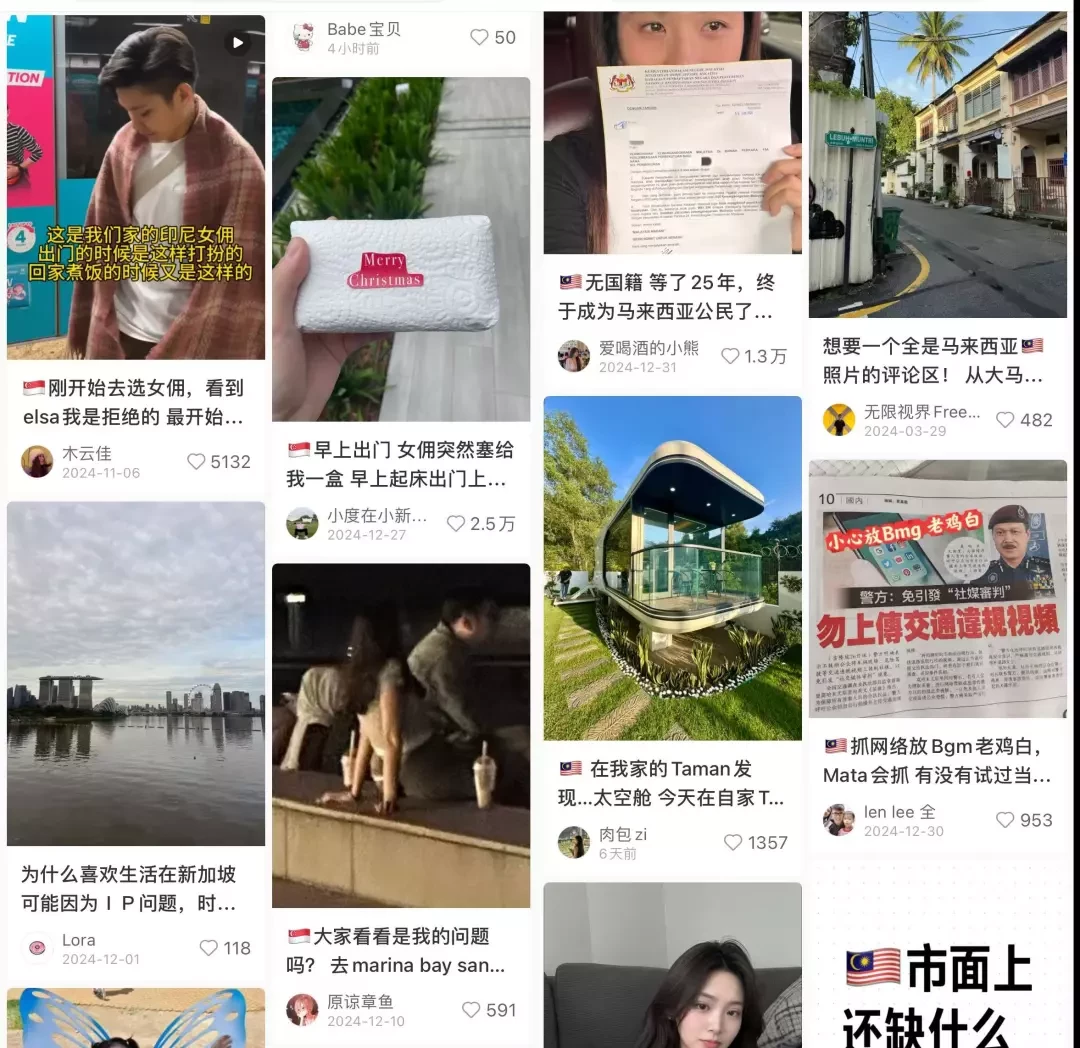Like Lora's post with 118 likes

click(209, 948)
